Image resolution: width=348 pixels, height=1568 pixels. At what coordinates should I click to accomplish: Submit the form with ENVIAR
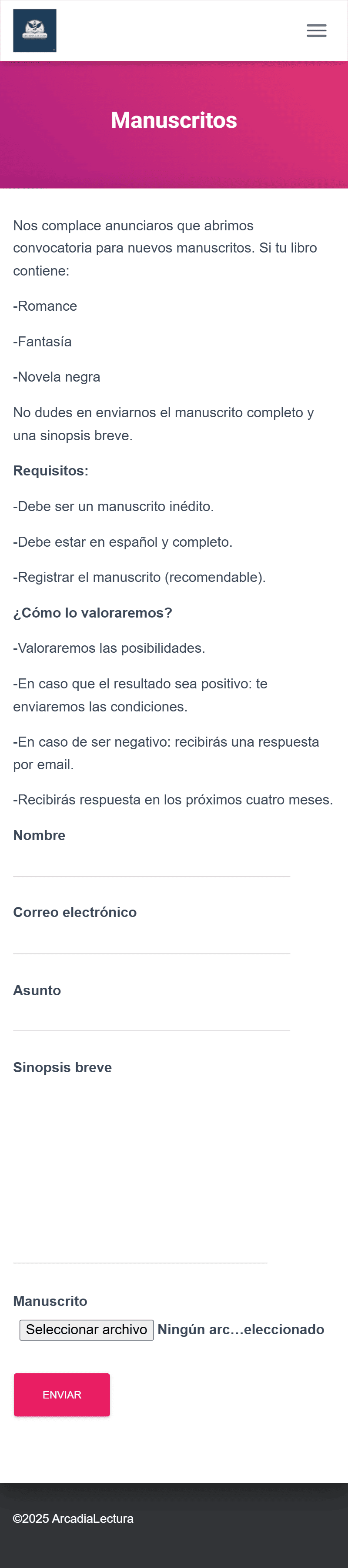tap(62, 1395)
